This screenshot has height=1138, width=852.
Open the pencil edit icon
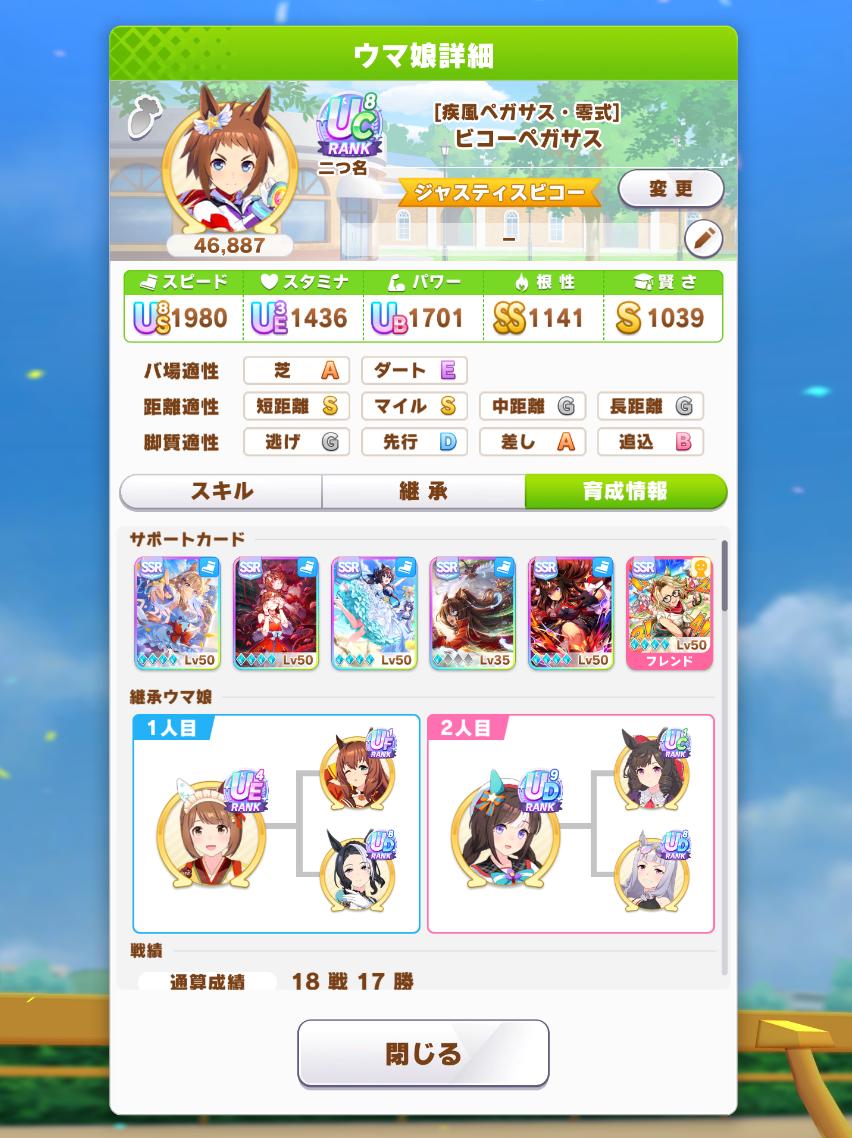703,239
